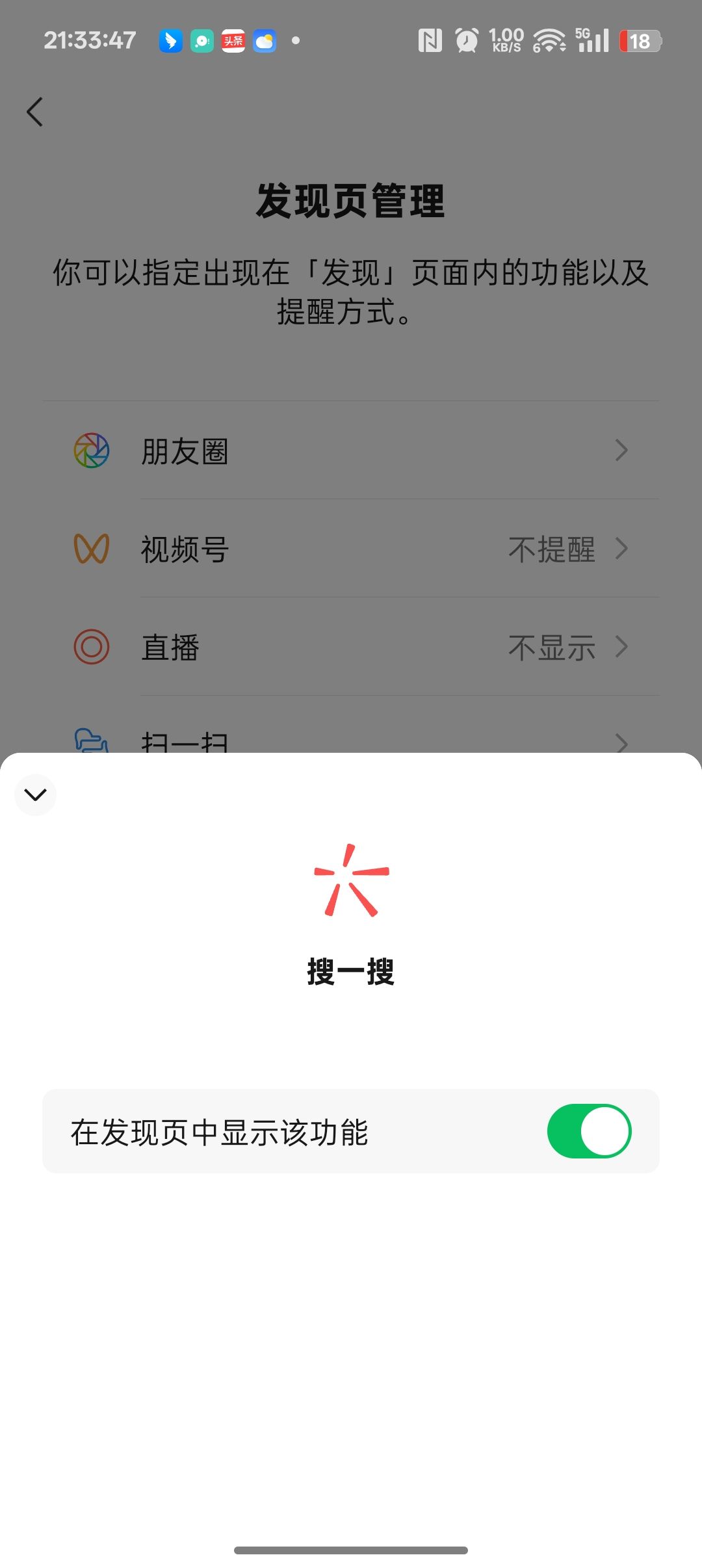Open 直播 display settings

(x=351, y=647)
